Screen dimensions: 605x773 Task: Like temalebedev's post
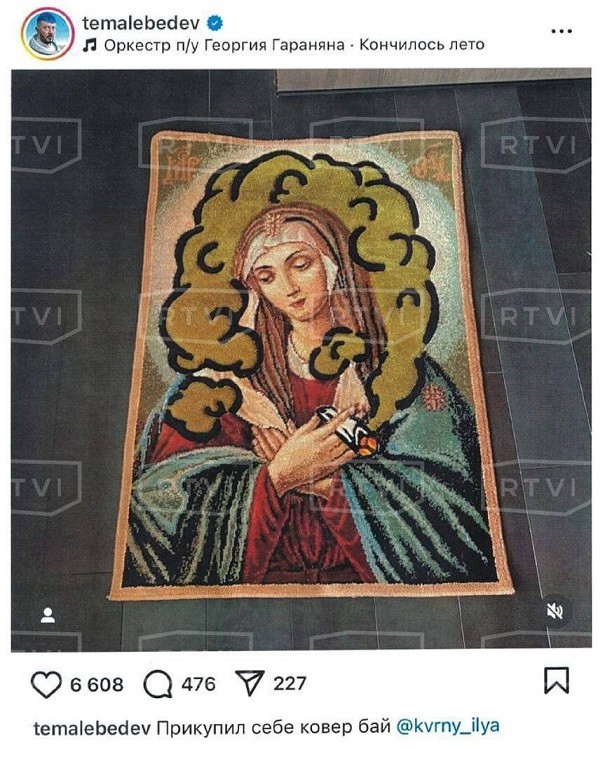(x=47, y=684)
